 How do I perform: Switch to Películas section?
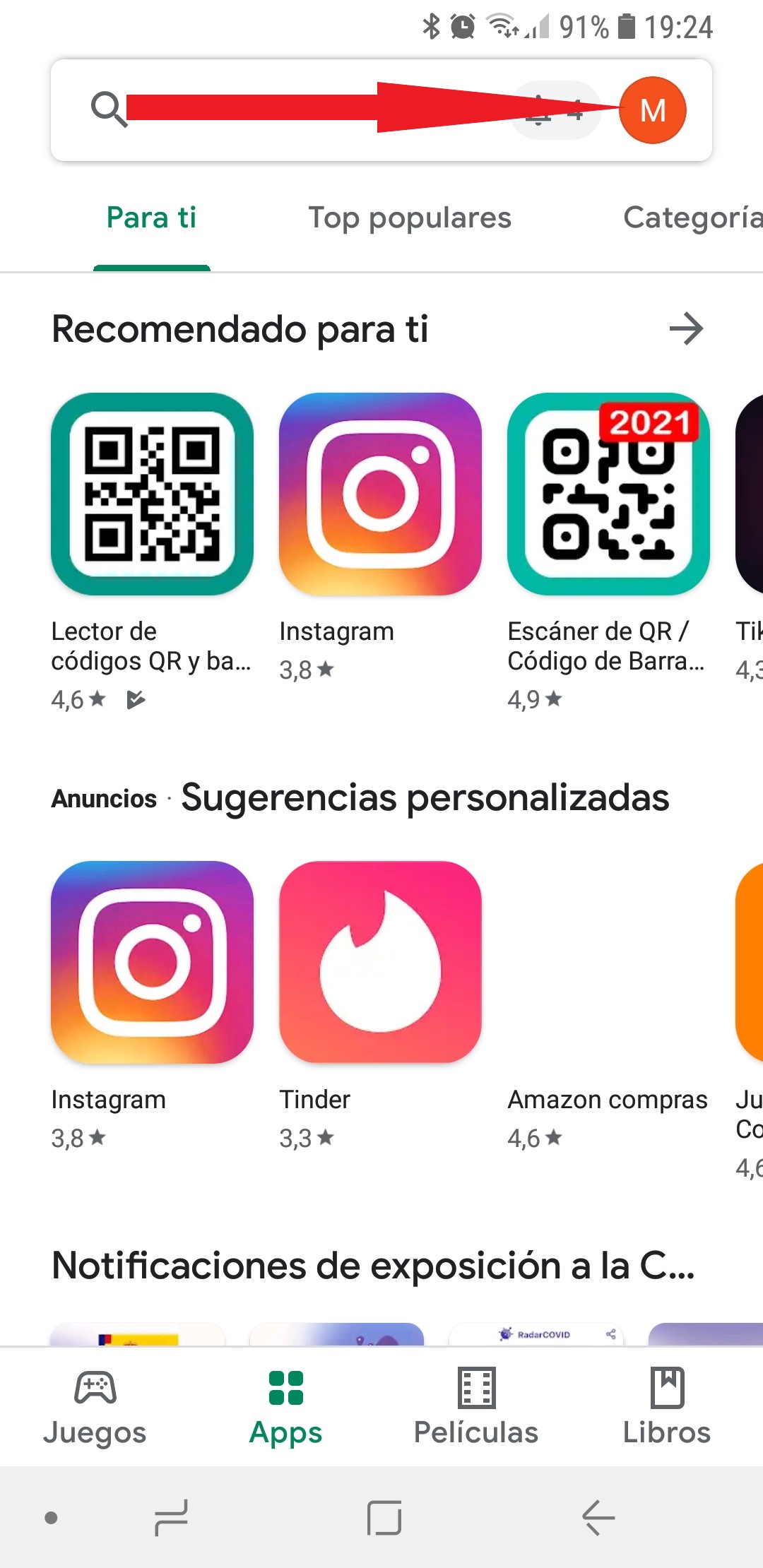(476, 1406)
